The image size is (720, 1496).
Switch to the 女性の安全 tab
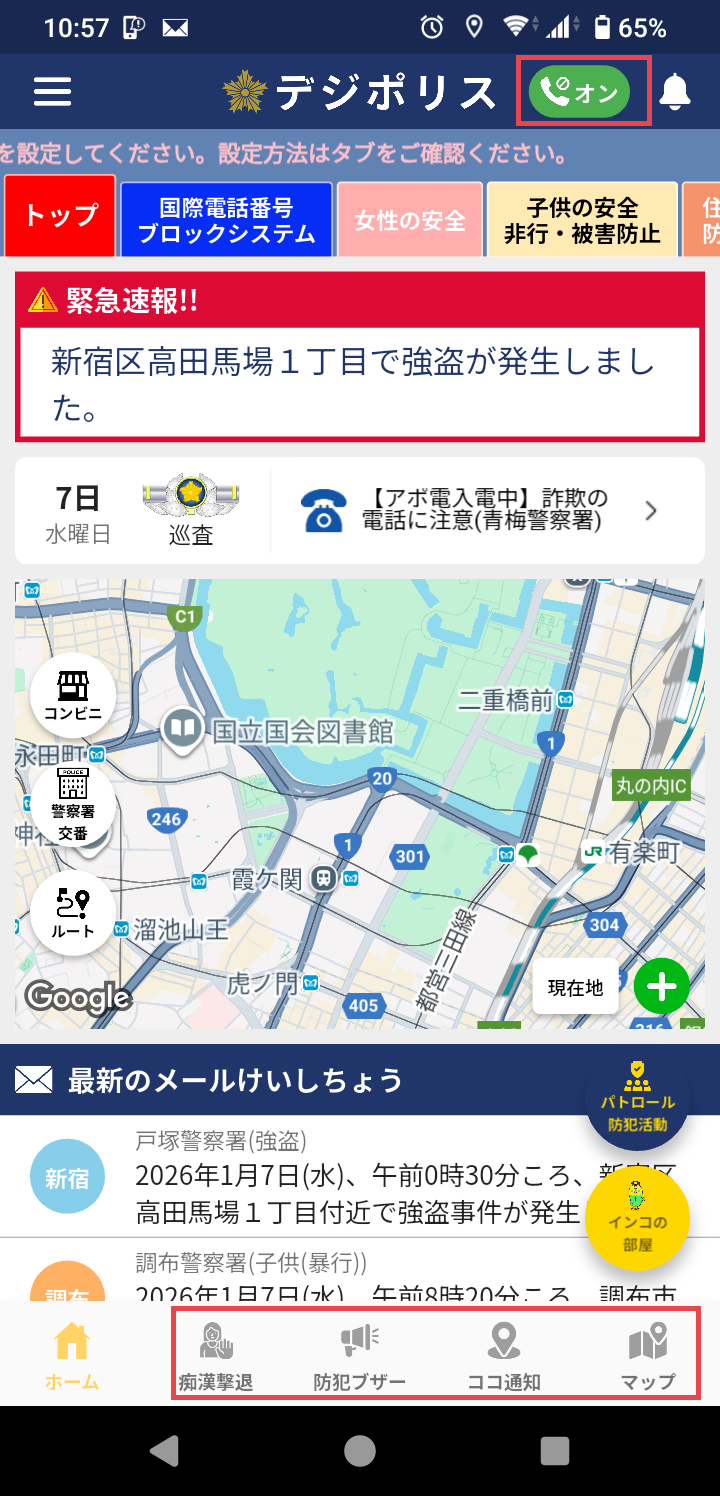click(410, 220)
